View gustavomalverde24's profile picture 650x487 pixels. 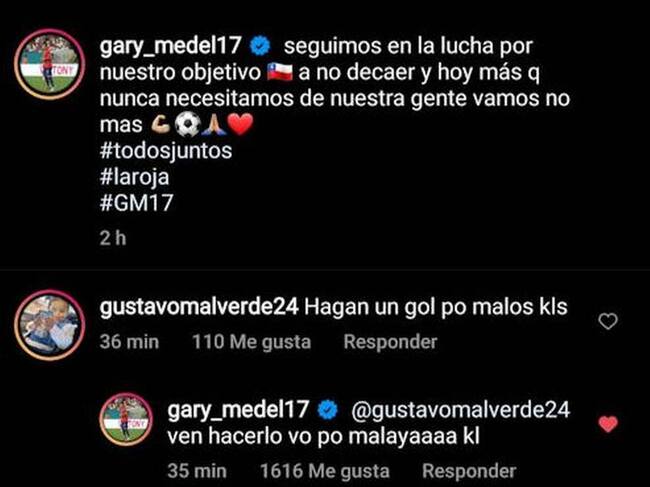click(50, 321)
